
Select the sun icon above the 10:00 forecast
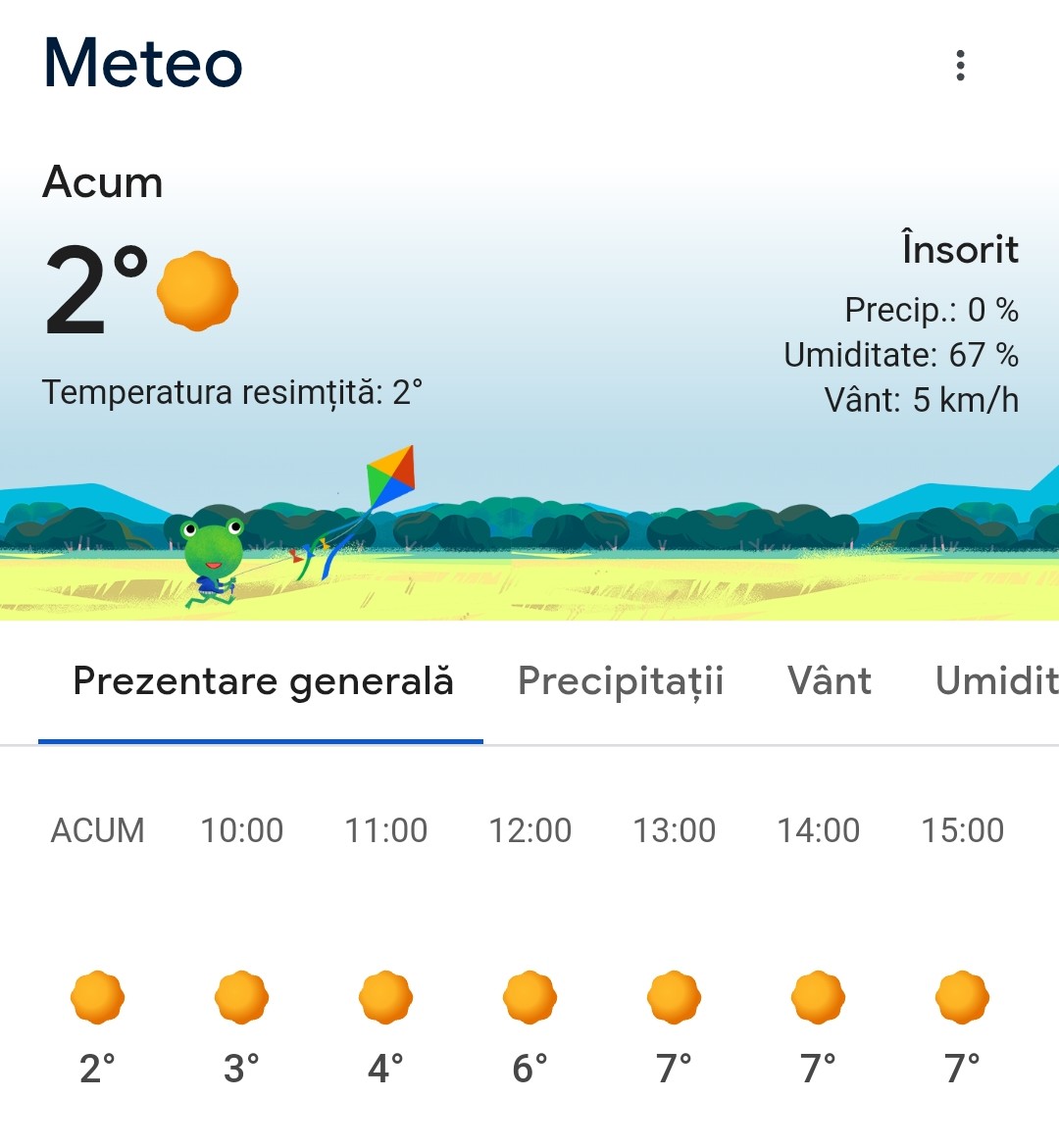click(241, 997)
